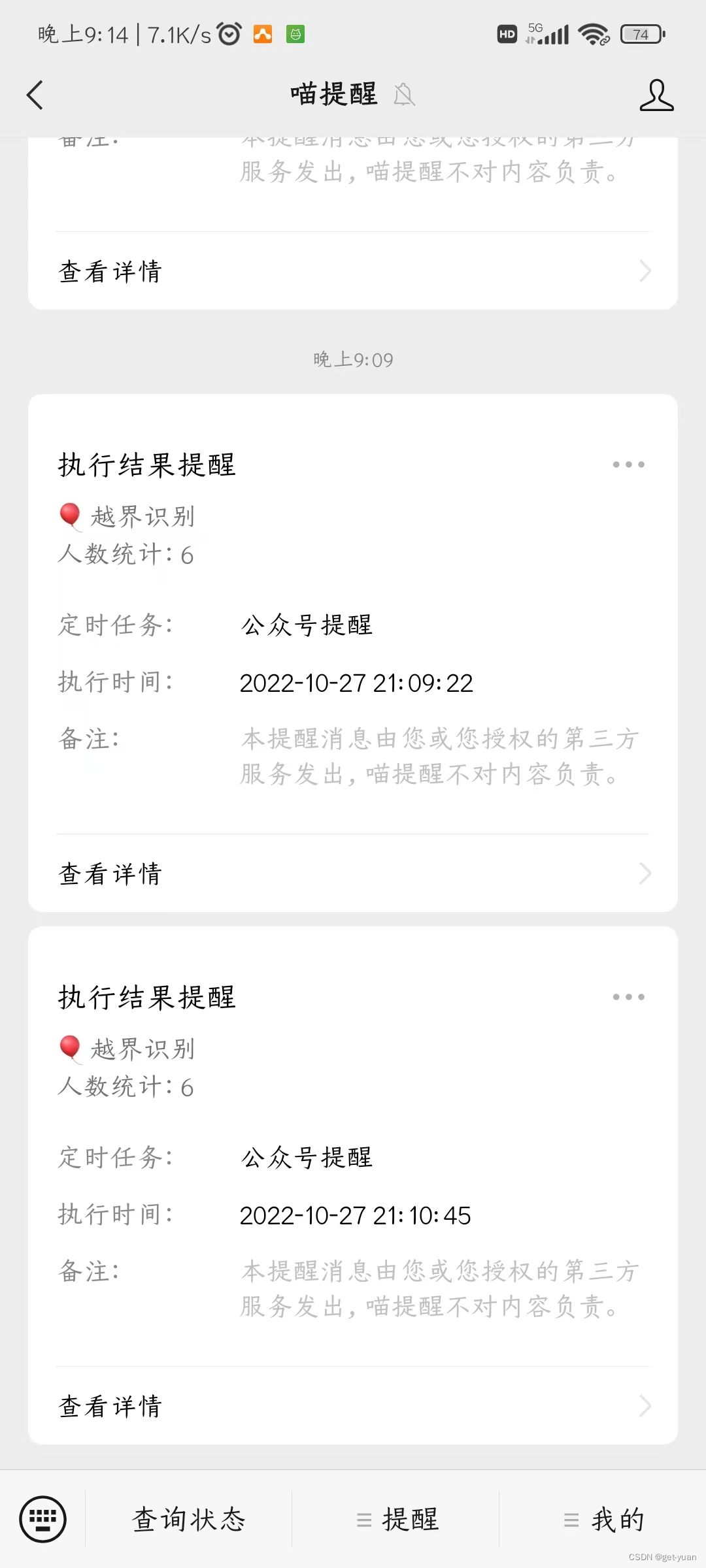Image resolution: width=706 pixels, height=1568 pixels.
Task: Expand the 提醒 bottom menu
Action: [x=396, y=1520]
